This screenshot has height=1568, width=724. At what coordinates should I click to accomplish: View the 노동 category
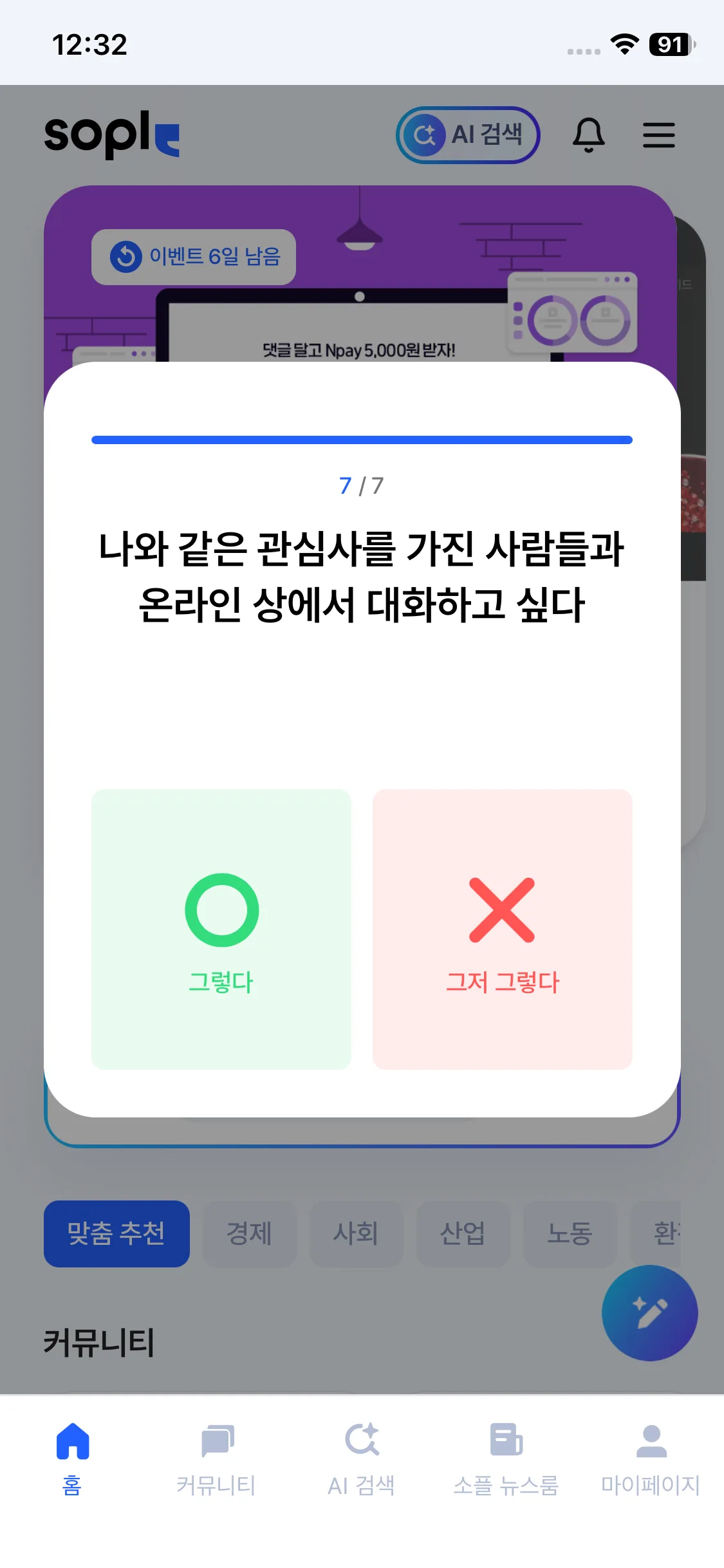[x=569, y=1233]
